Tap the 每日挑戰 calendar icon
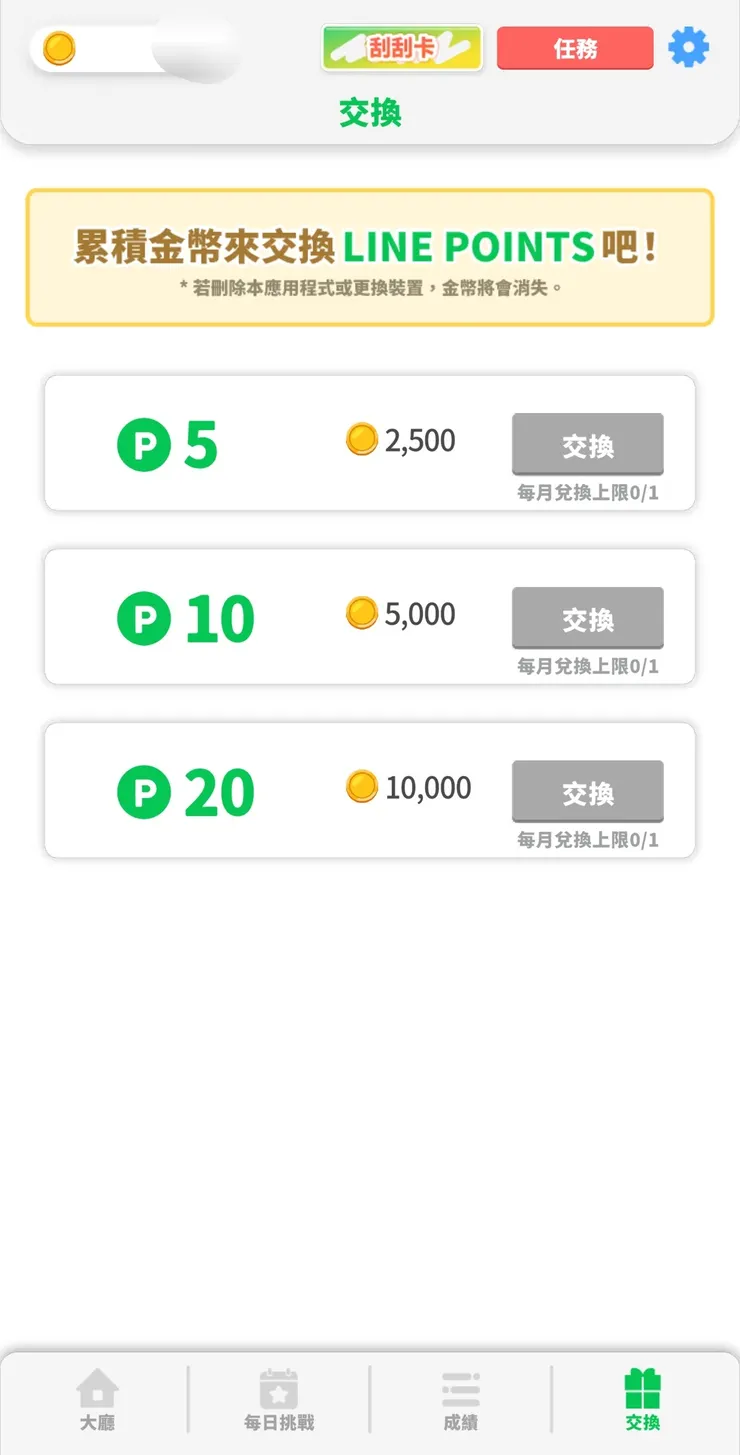740x1455 pixels. (x=278, y=1388)
